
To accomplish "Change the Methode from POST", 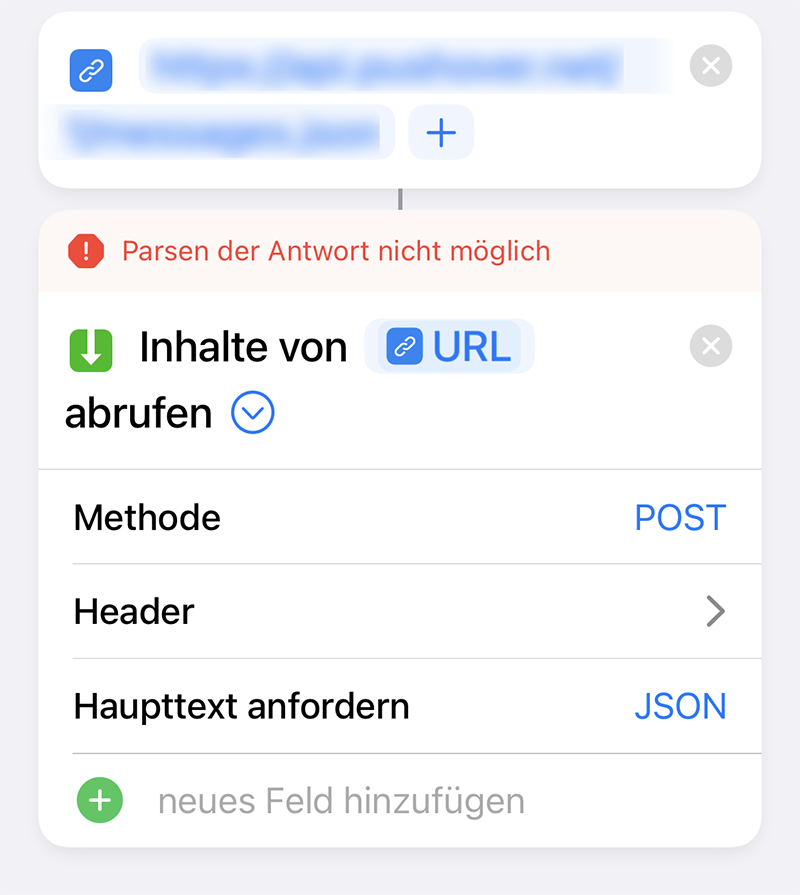I will 680,517.
